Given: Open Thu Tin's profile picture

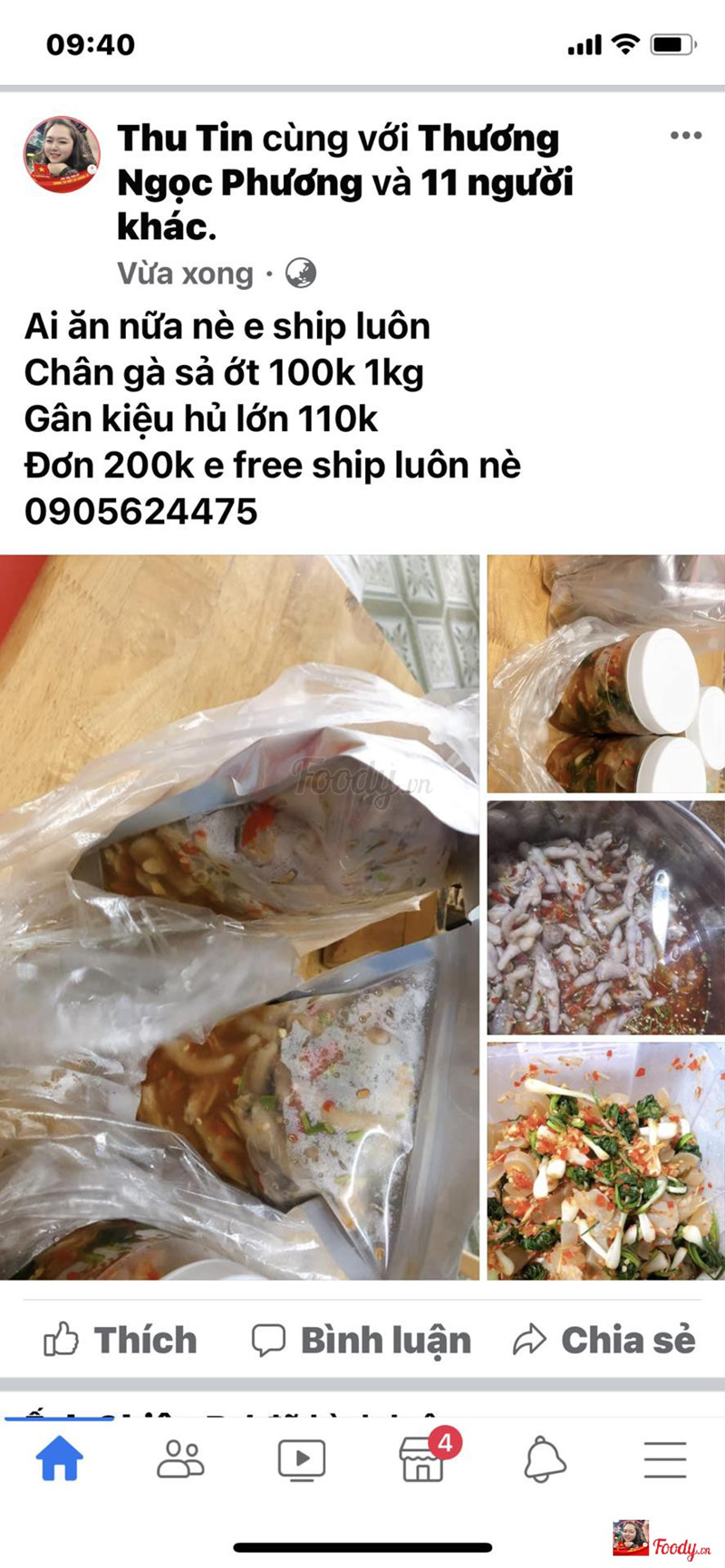Looking at the screenshot, I should coord(62,154).
